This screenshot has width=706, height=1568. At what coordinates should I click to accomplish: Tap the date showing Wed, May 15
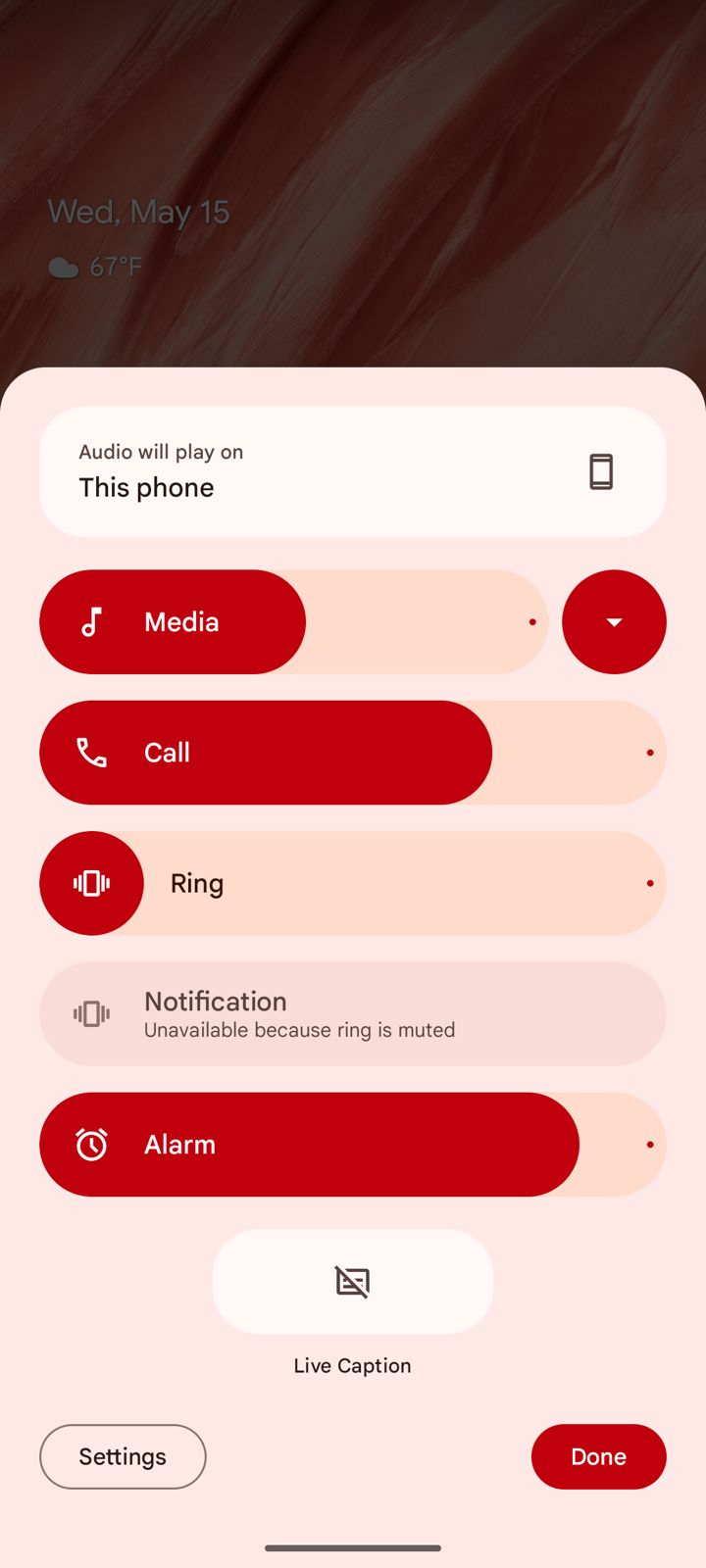(x=137, y=211)
